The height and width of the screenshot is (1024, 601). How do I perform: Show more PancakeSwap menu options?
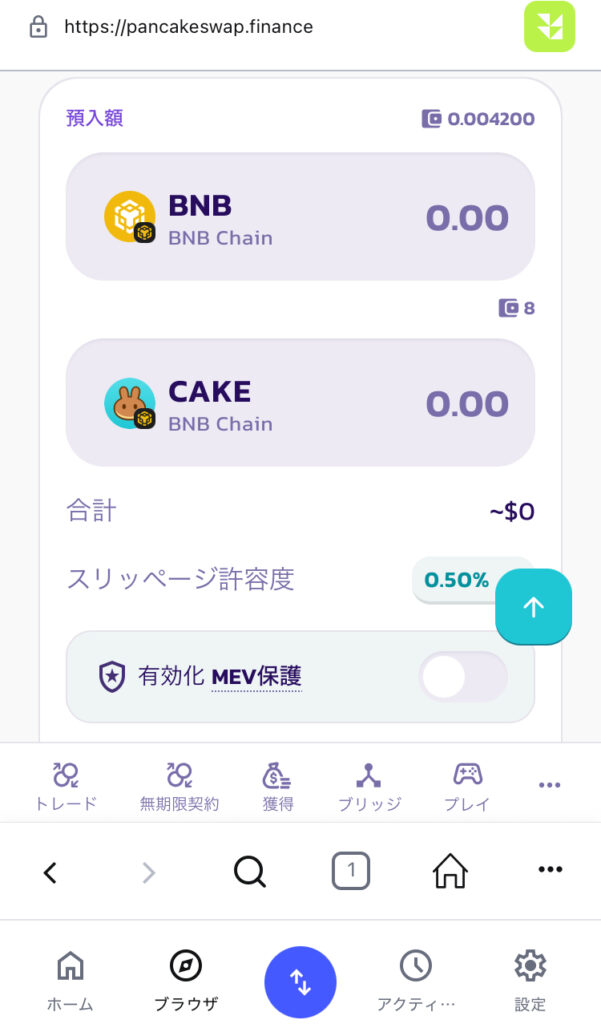click(x=549, y=785)
